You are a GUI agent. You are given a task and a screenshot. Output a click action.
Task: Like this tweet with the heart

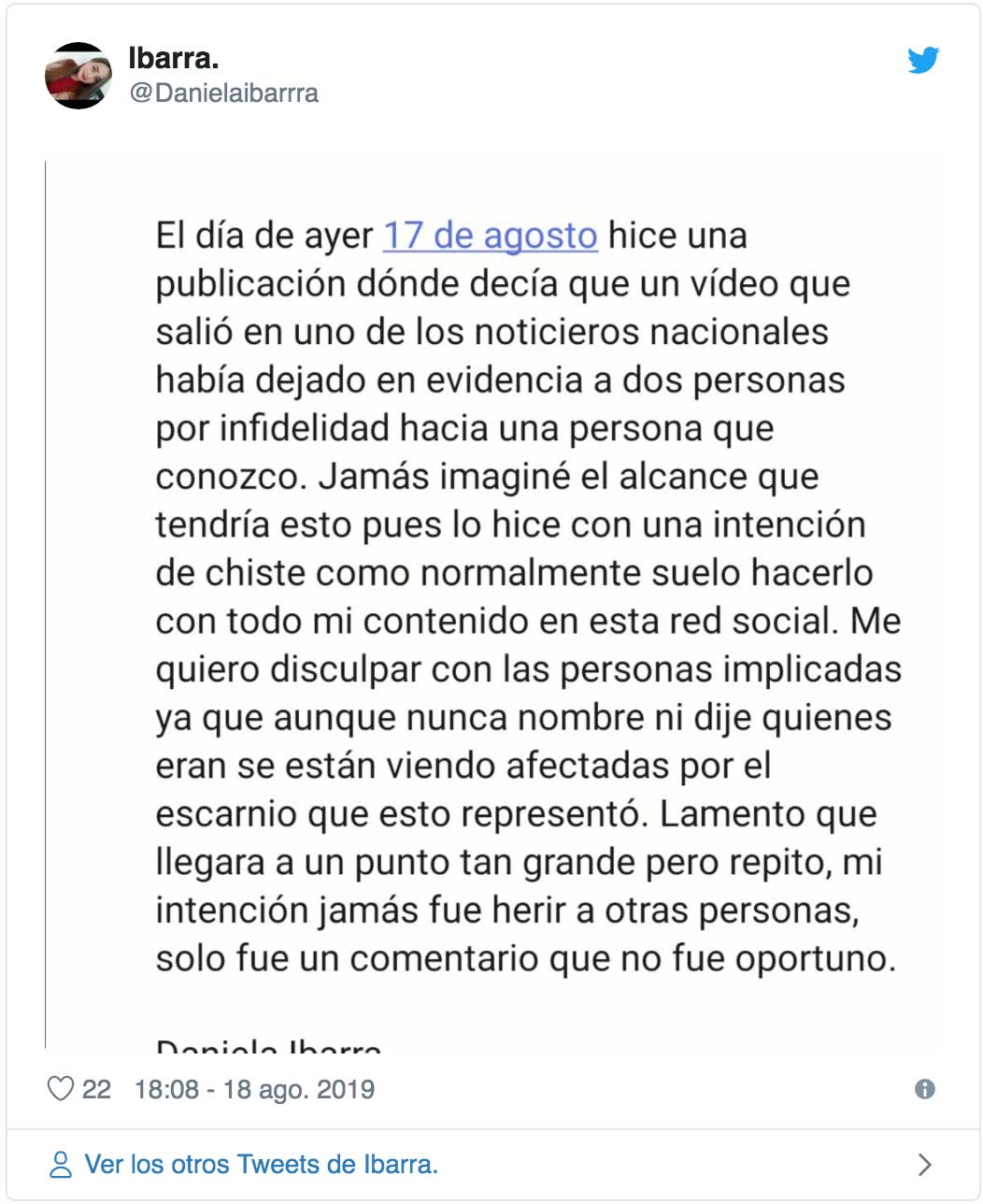61,1089
